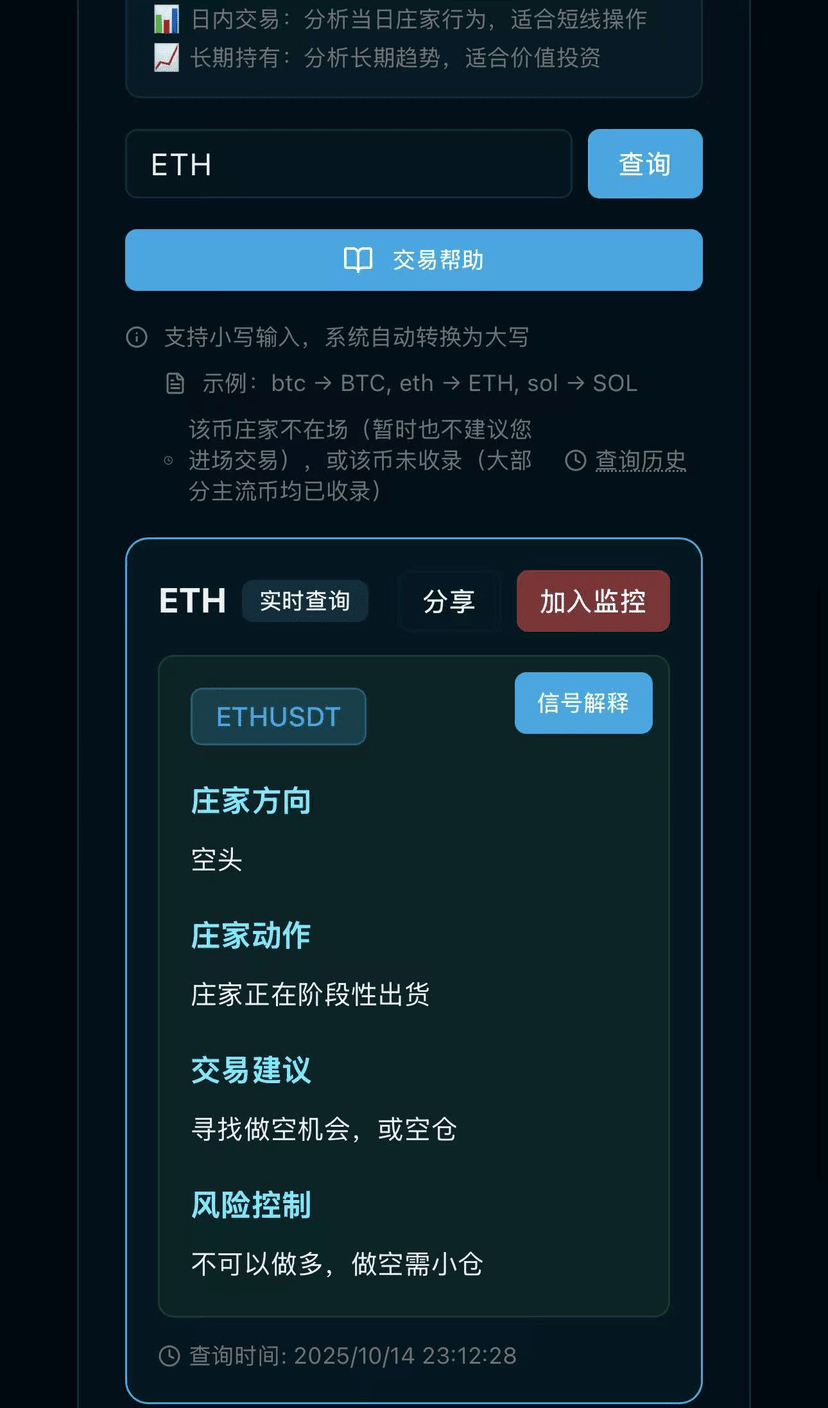828x1408 pixels.
Task: Add ETH to monitoring with 加入监控
Action: (593, 601)
